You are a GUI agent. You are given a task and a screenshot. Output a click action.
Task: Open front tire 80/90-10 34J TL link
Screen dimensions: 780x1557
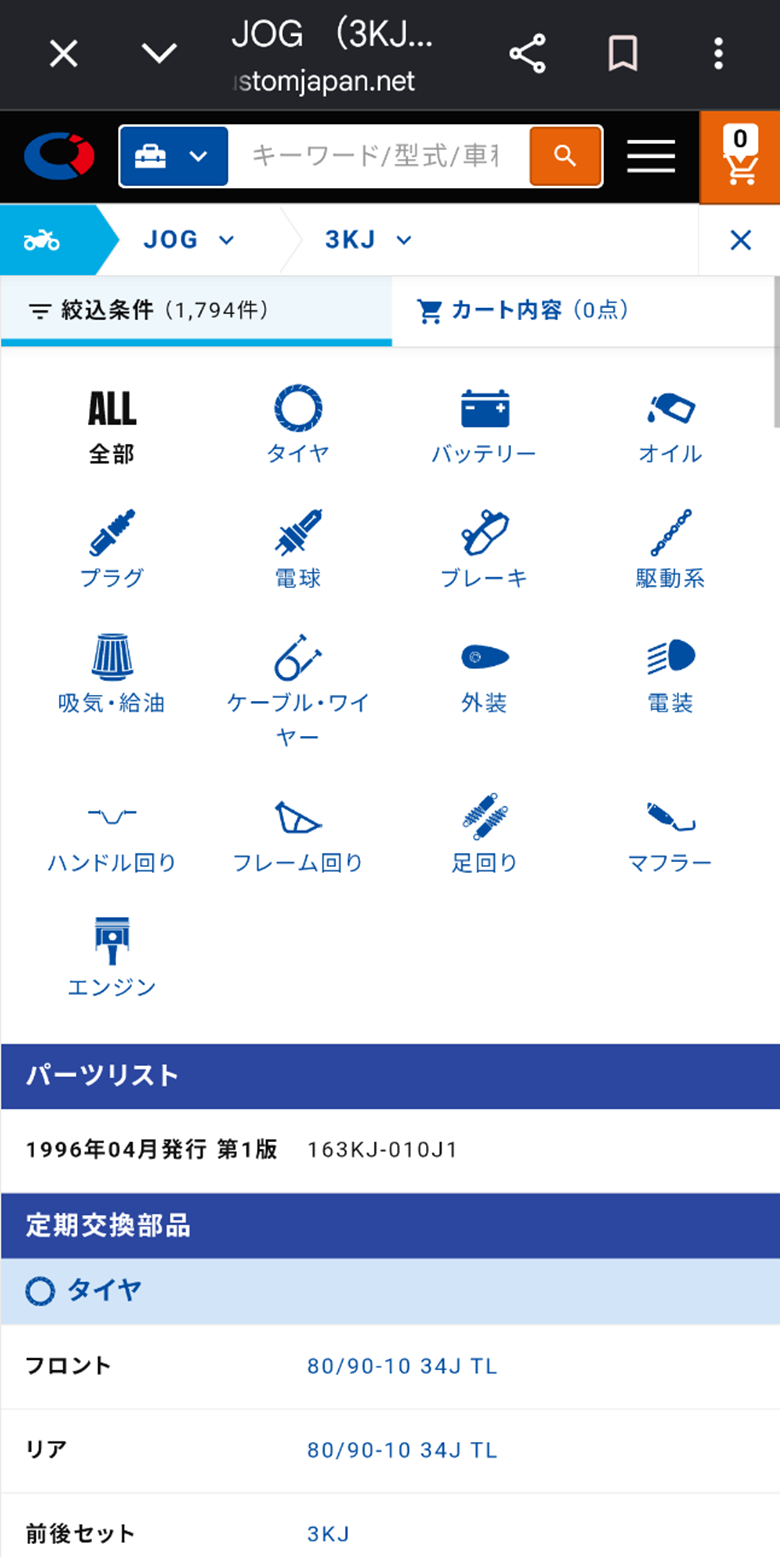402,1366
